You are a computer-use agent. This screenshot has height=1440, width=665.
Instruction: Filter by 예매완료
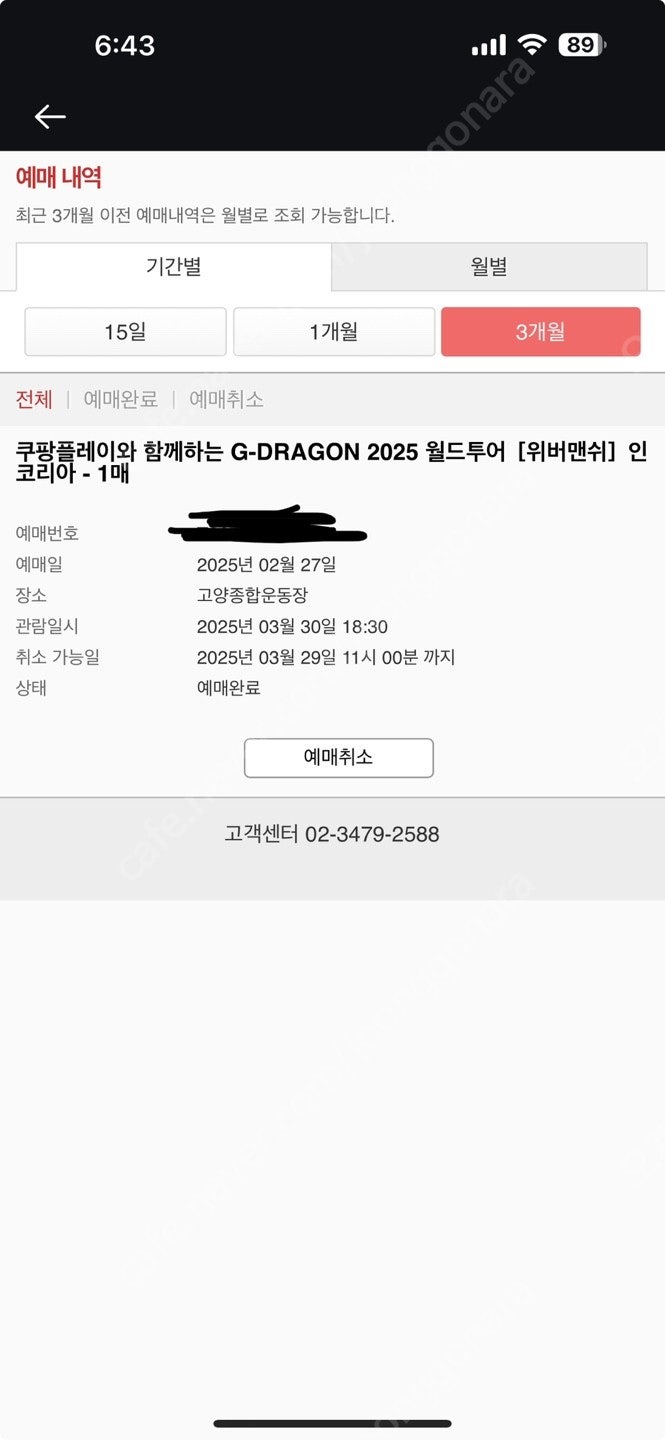[120, 399]
